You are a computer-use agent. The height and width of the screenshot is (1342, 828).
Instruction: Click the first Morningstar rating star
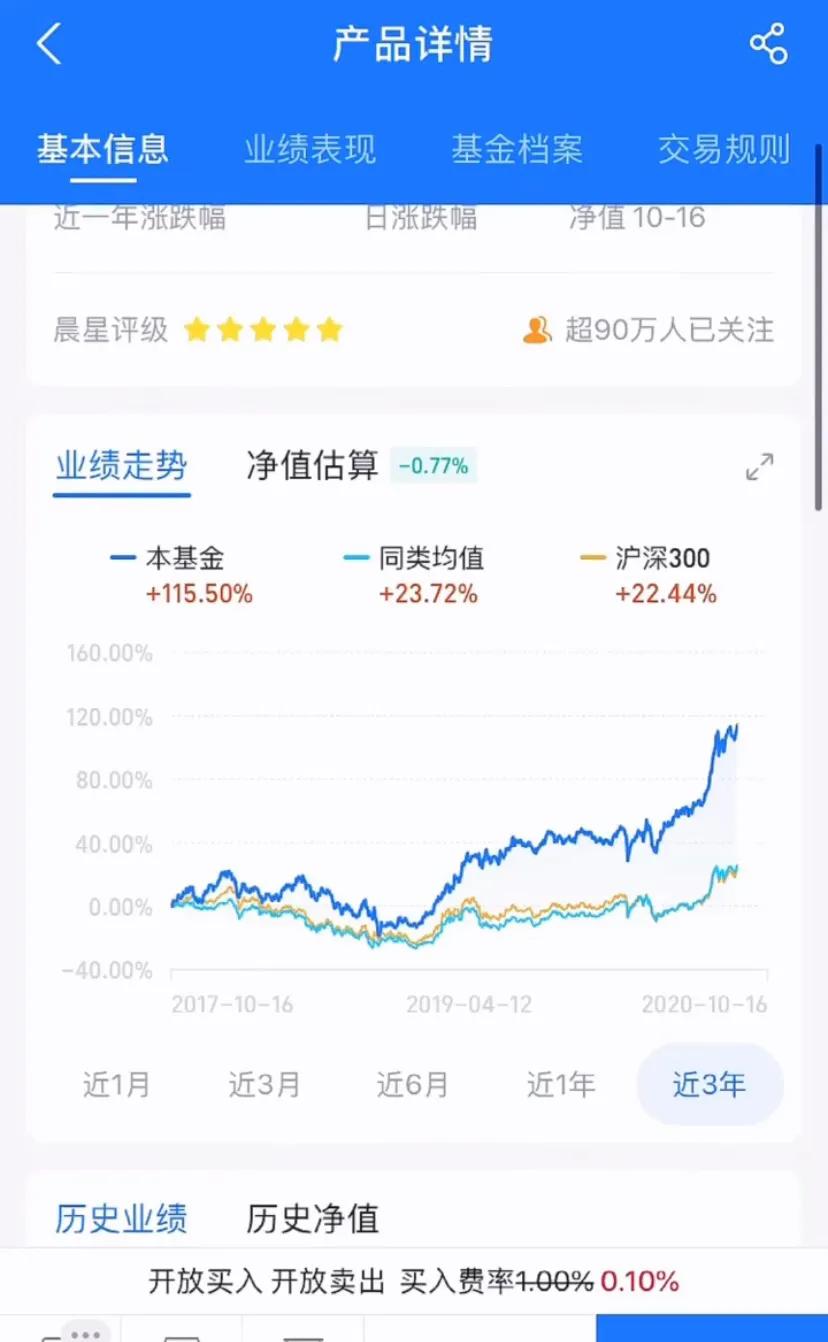click(x=196, y=330)
